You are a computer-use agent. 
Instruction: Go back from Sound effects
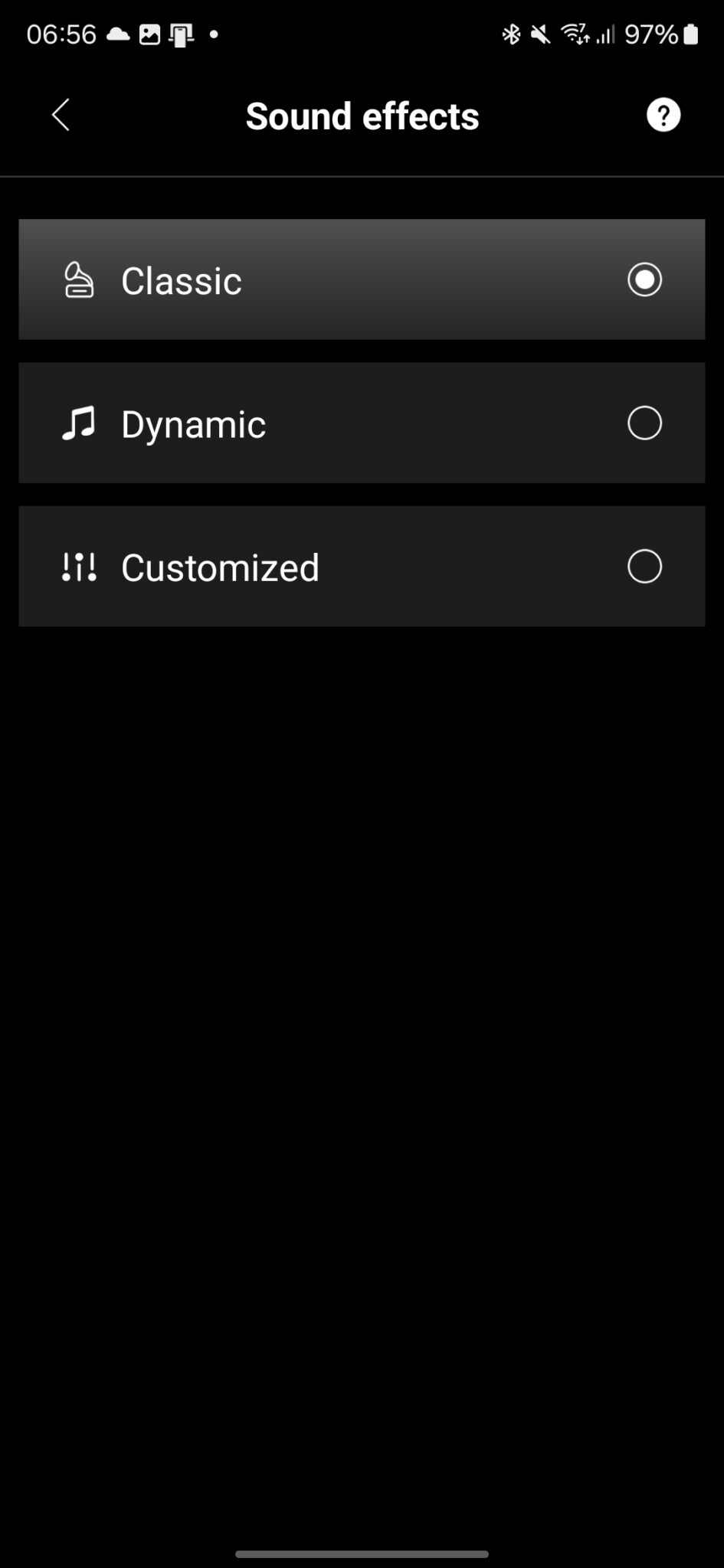(61, 116)
